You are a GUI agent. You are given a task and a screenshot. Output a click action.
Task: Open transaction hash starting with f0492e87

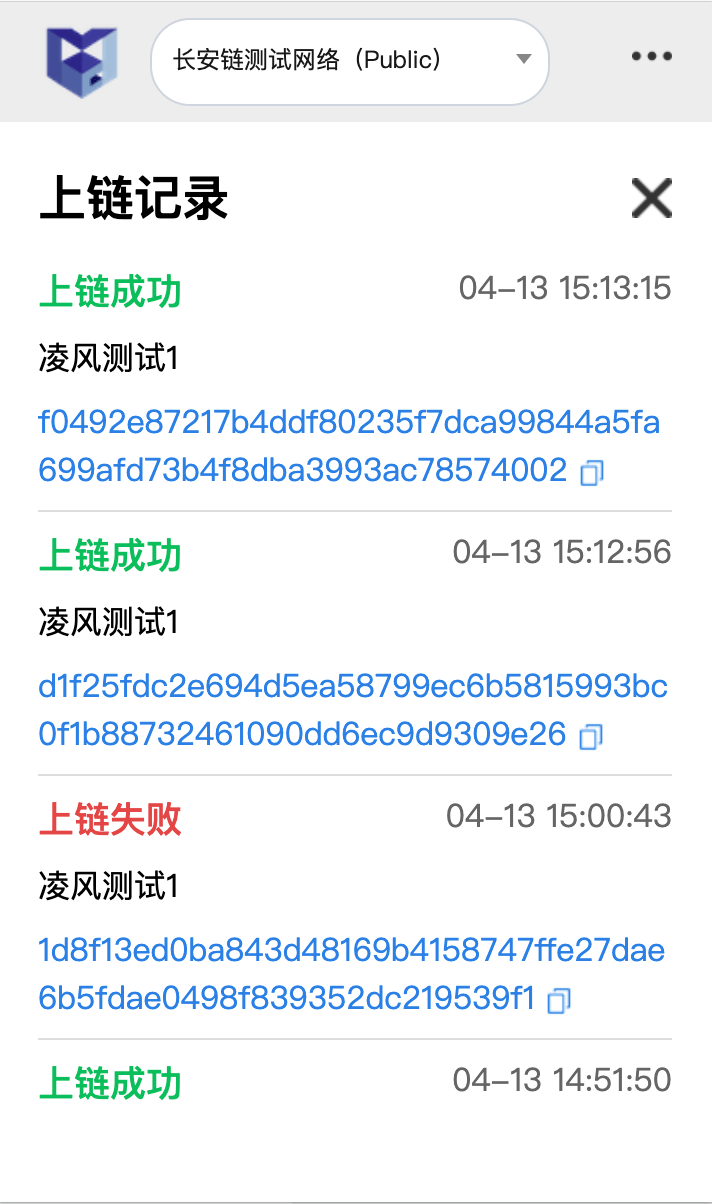(349, 423)
